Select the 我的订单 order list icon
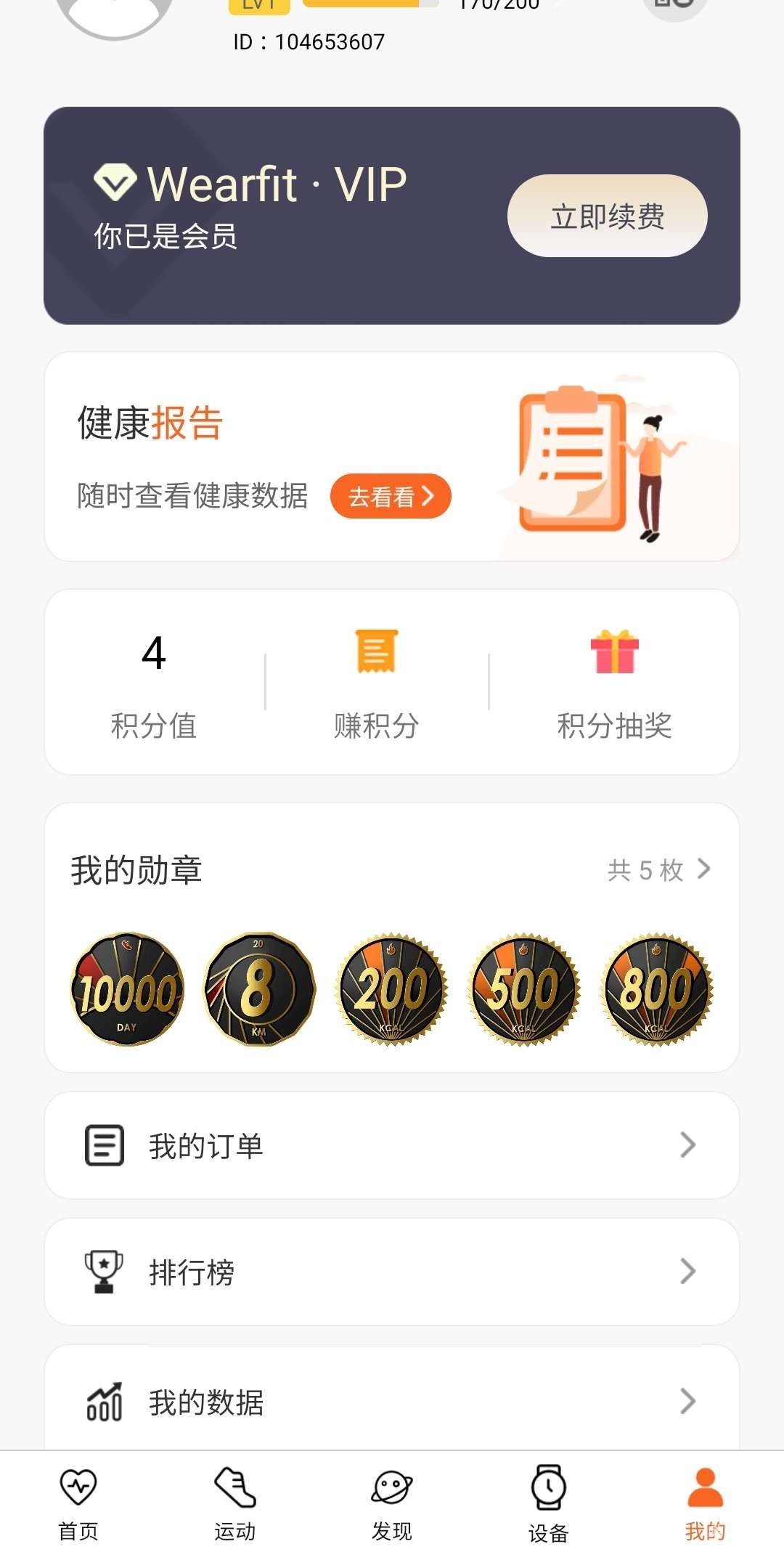 [x=104, y=1146]
